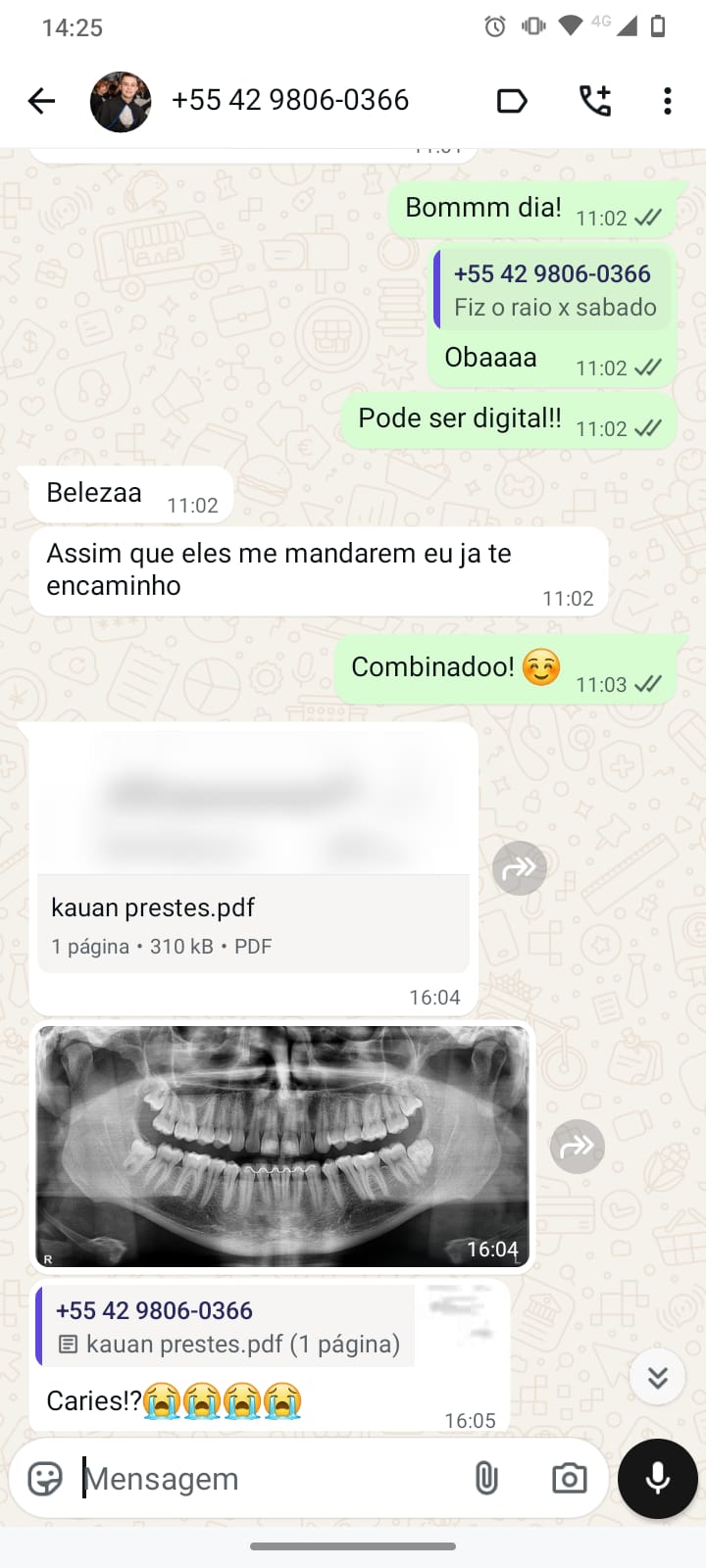This screenshot has height=1568, width=706.
Task: Open contact info for +55 42 9806-0366
Action: (x=290, y=101)
